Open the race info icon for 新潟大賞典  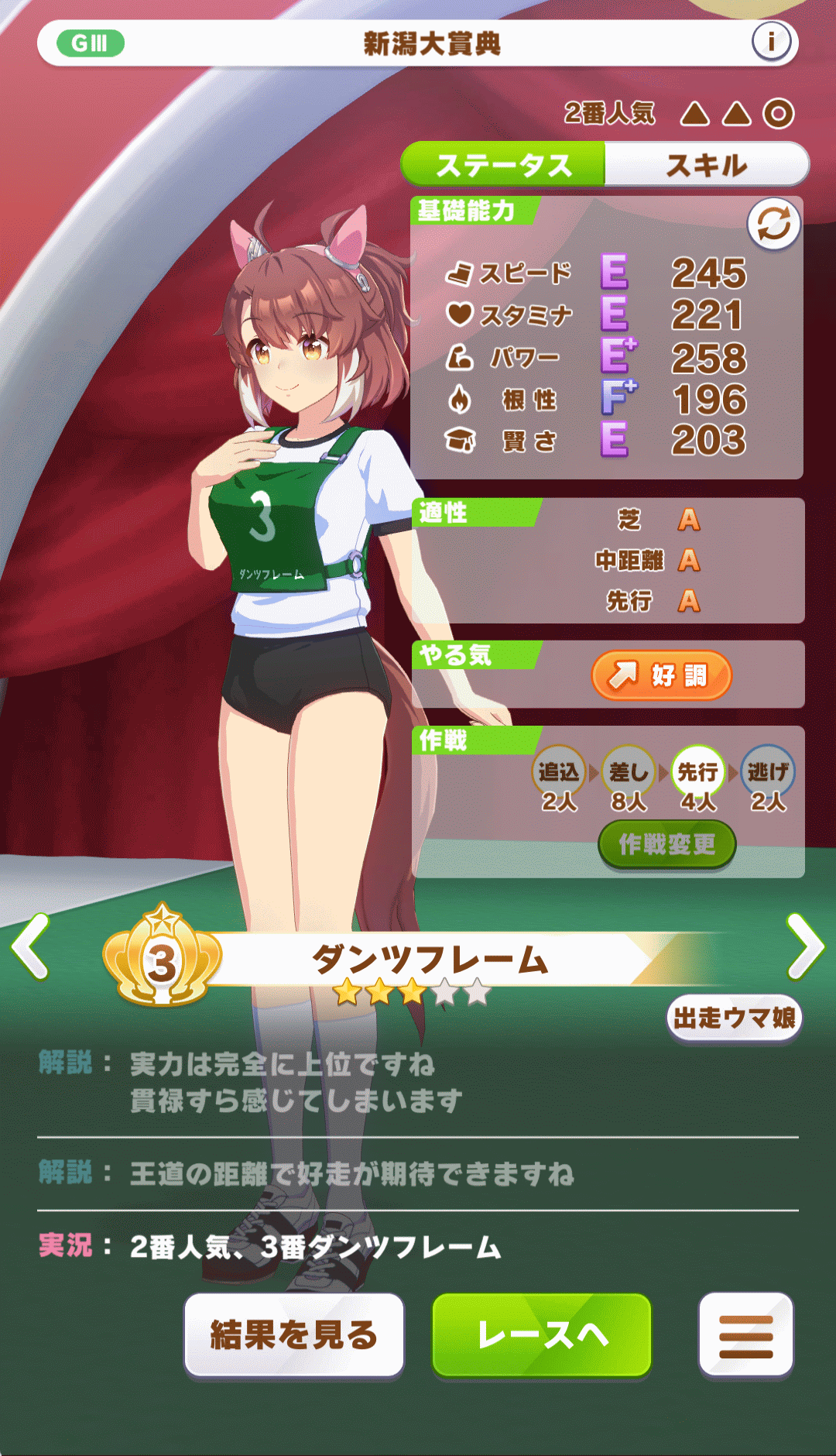point(771,42)
